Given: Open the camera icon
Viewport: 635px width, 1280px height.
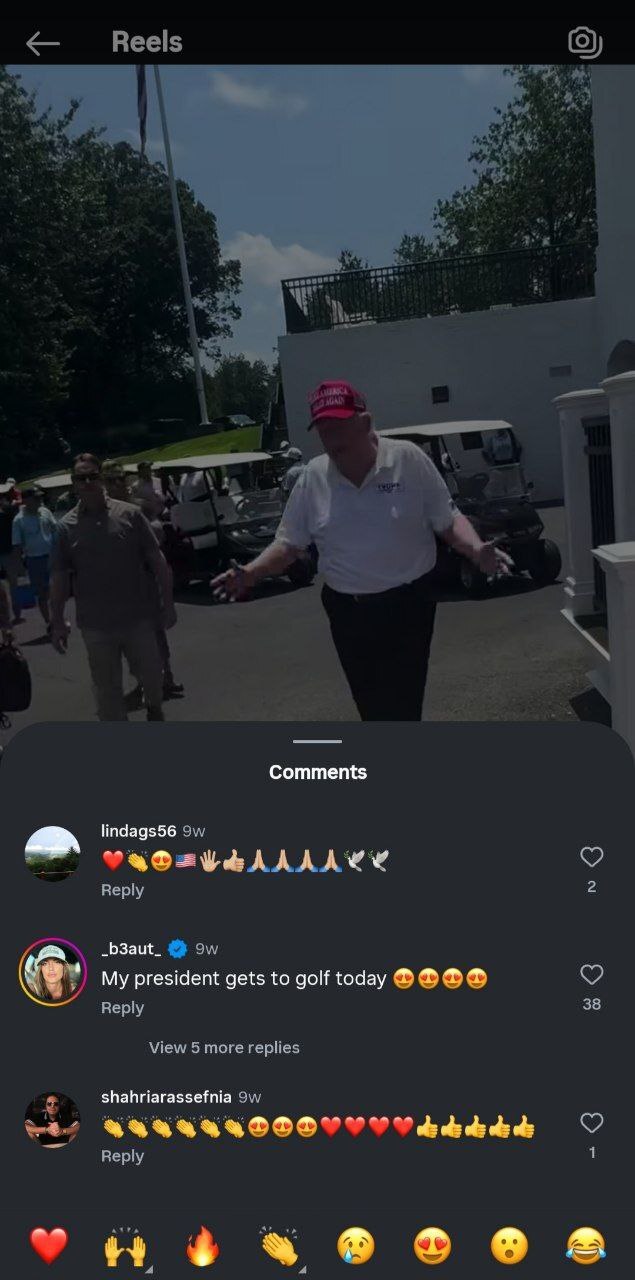Looking at the screenshot, I should coord(585,42).
